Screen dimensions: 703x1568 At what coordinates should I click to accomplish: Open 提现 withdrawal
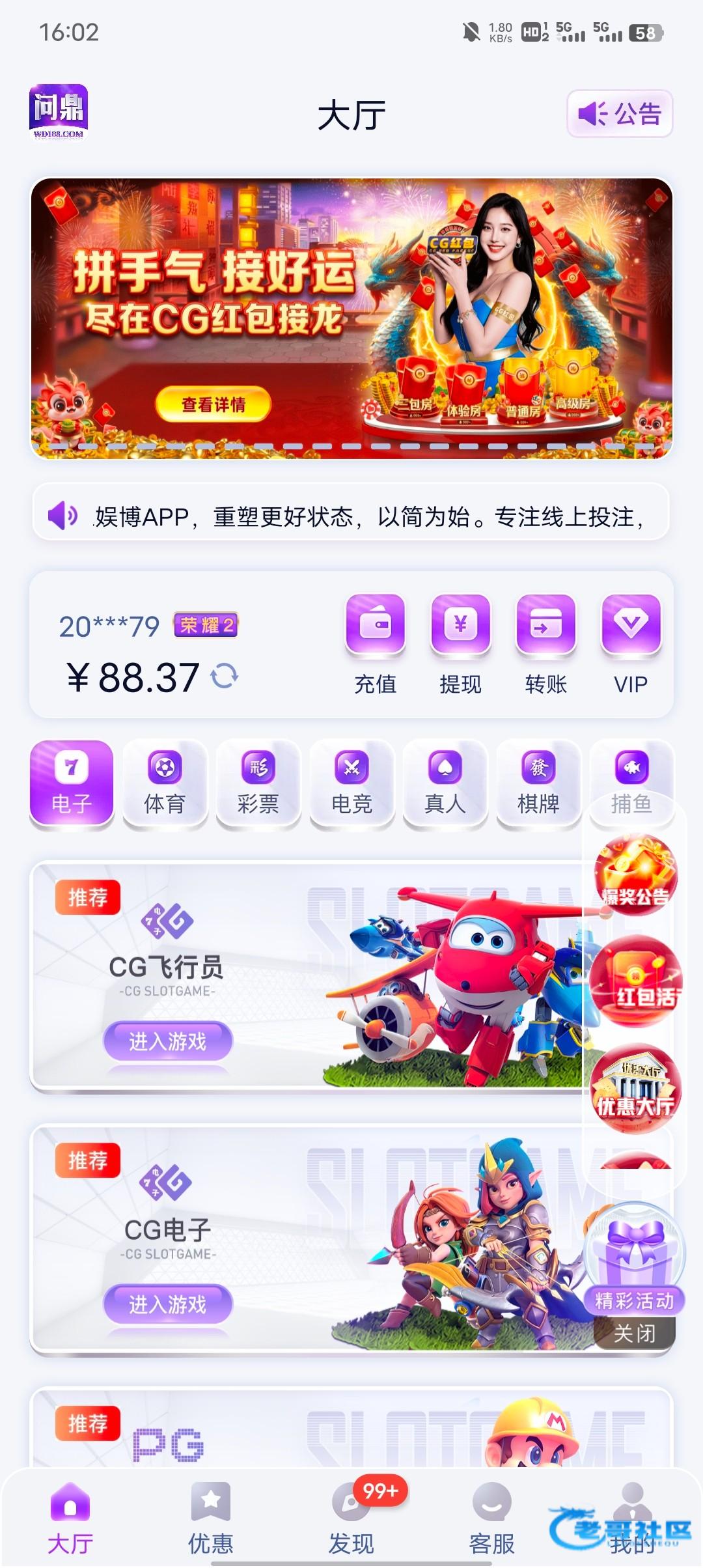tap(460, 643)
